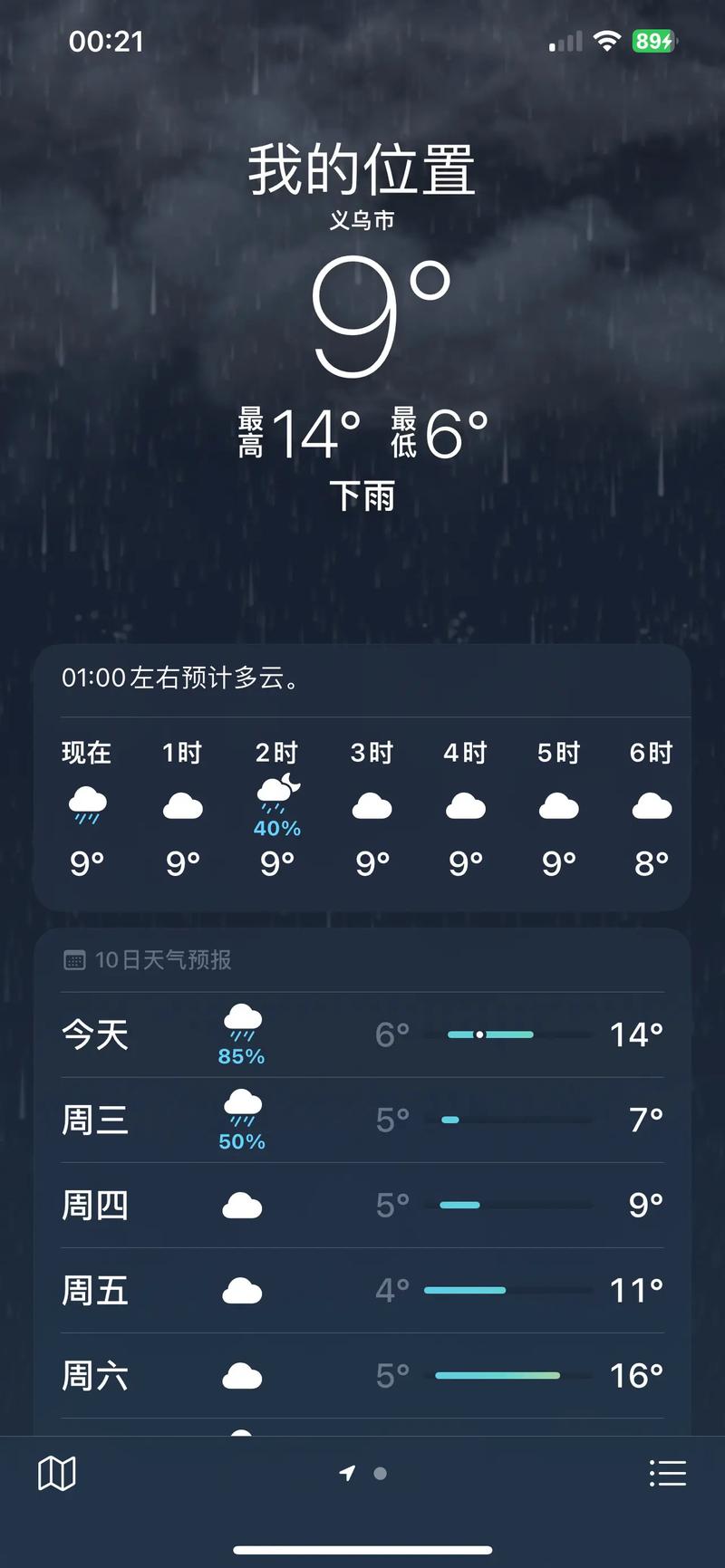Tap the 01:00左右预计多云 summary text

(x=181, y=678)
